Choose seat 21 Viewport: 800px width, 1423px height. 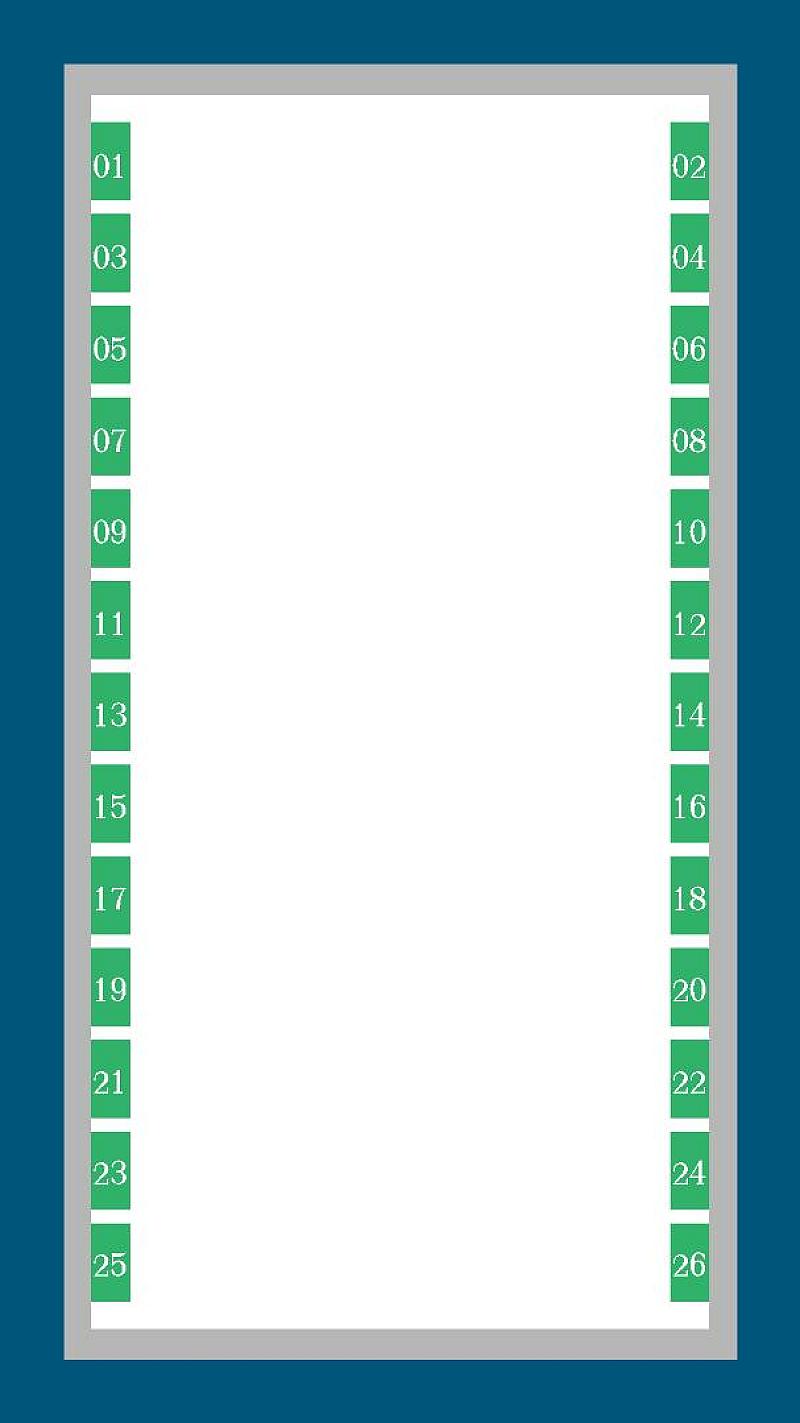110,1079
